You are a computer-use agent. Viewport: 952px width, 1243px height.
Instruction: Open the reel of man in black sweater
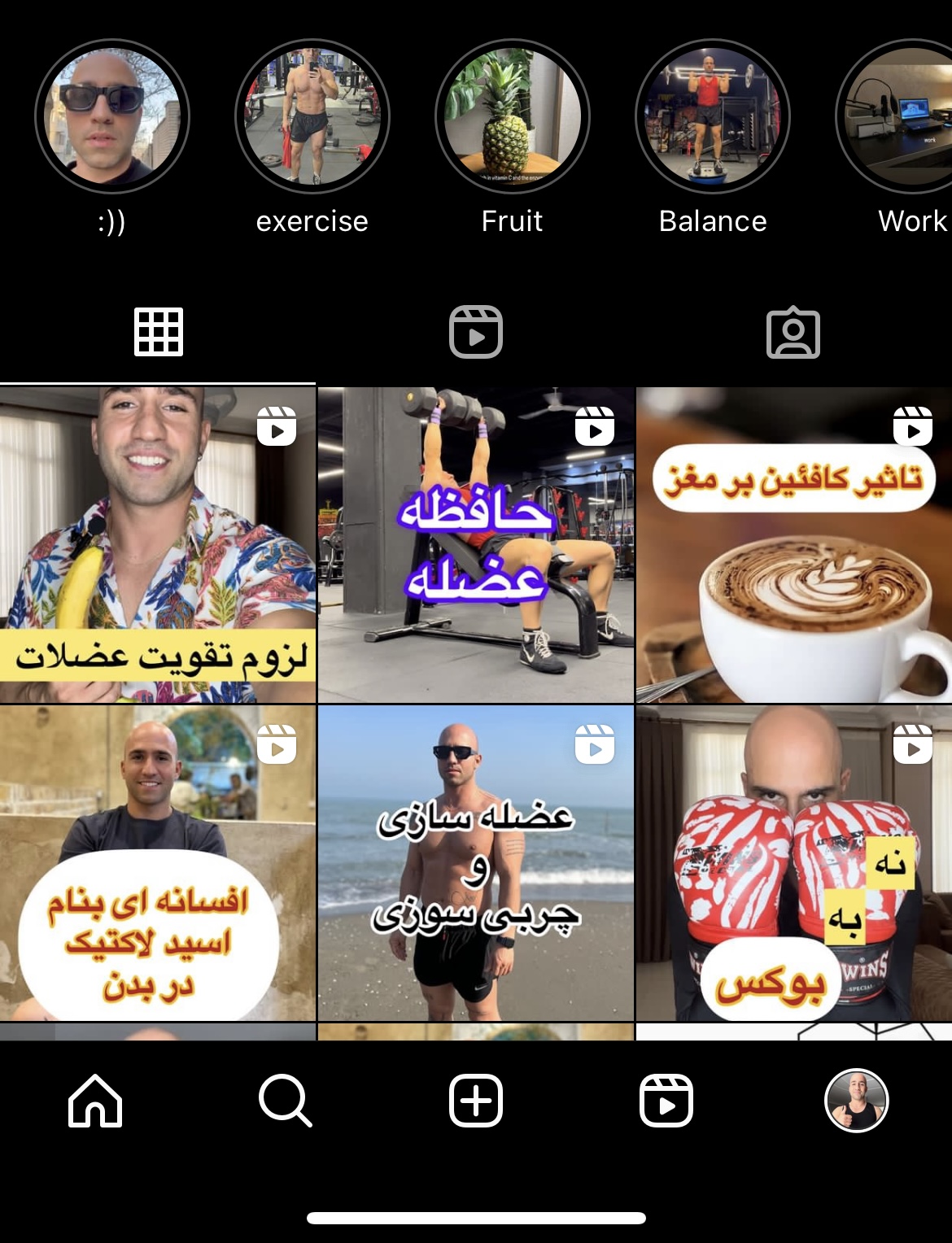(x=158, y=862)
